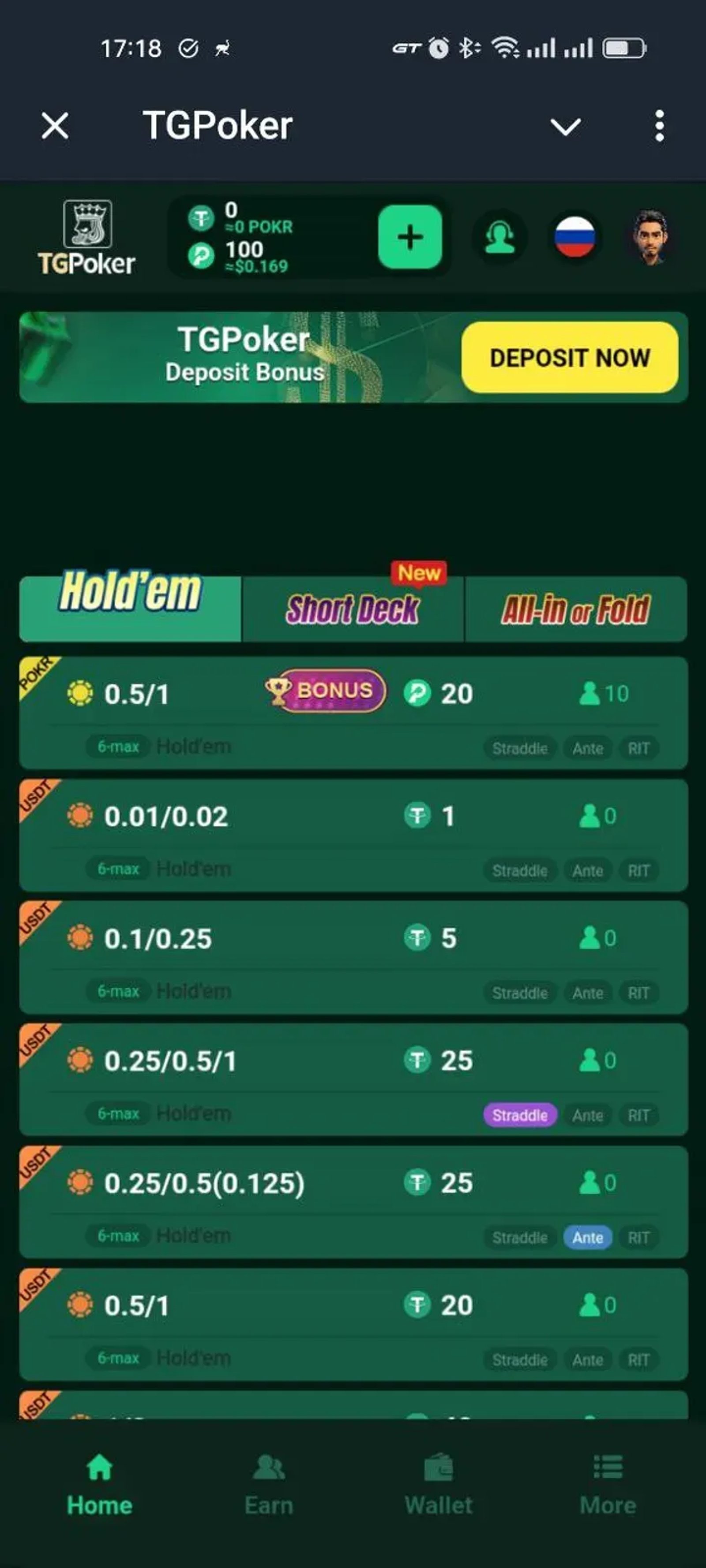Viewport: 706px width, 1568px height.
Task: Open the 0.1/0.25 USDT table
Action: [x=353, y=957]
